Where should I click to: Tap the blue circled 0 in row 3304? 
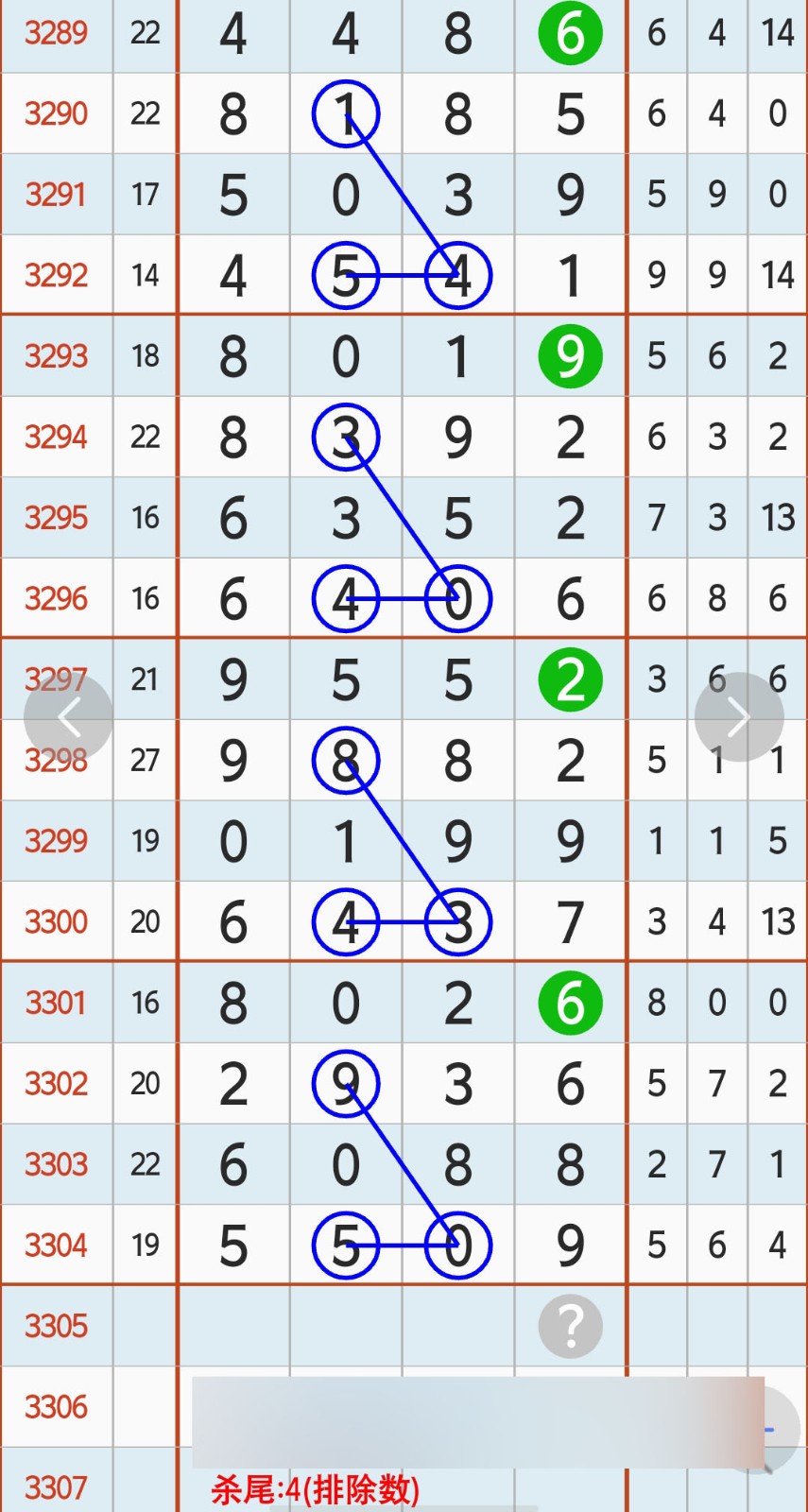tap(457, 1246)
